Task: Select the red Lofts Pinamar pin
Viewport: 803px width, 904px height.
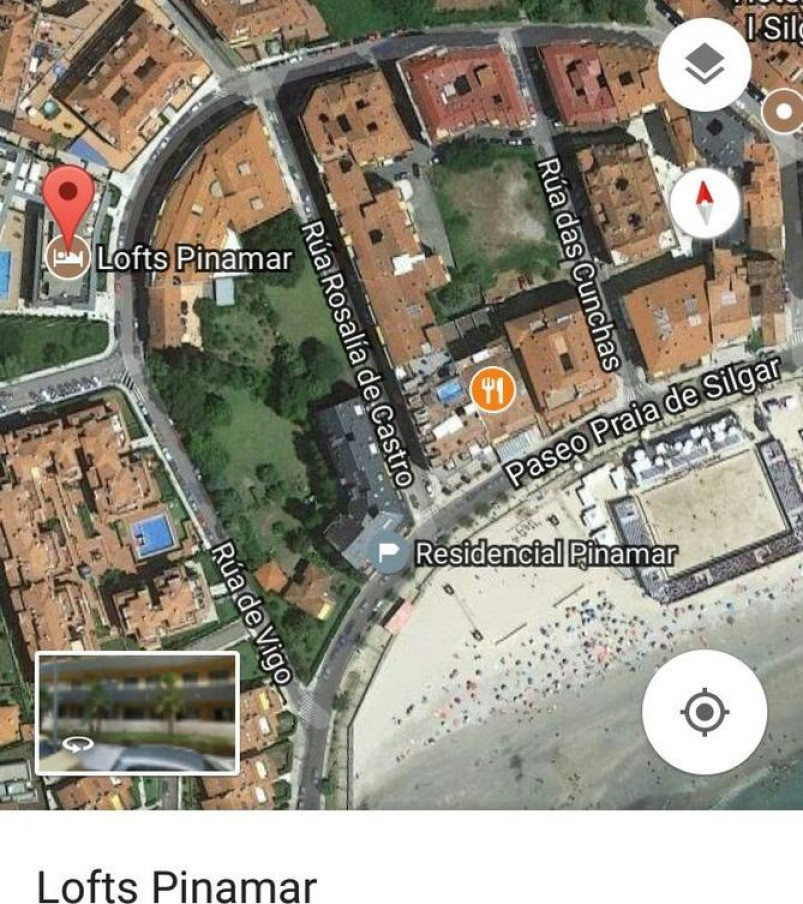Action: [x=68, y=203]
